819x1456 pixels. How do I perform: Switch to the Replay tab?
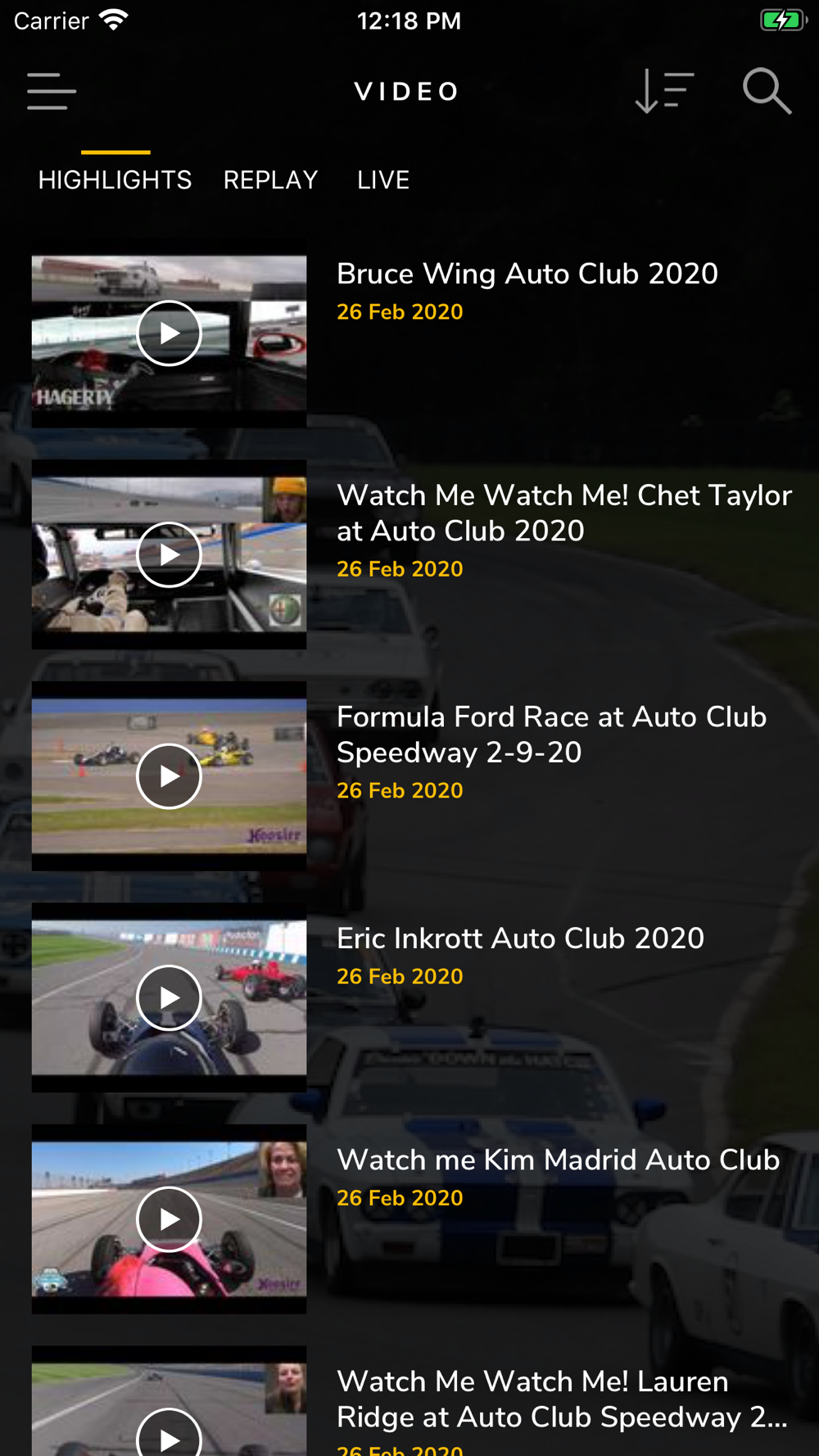click(x=270, y=179)
